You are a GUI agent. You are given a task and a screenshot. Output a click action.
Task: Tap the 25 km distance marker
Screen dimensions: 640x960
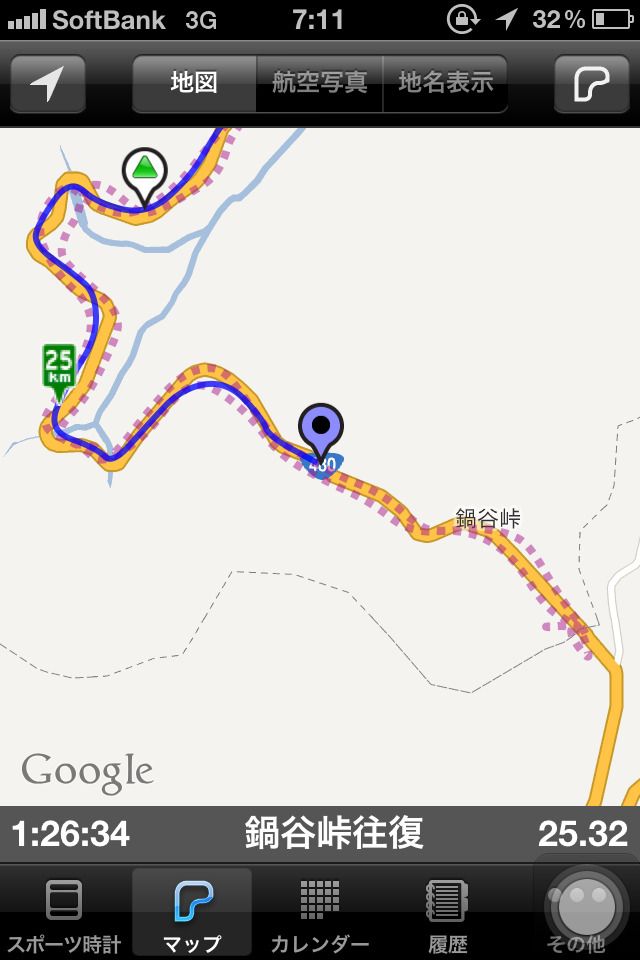tap(59, 367)
